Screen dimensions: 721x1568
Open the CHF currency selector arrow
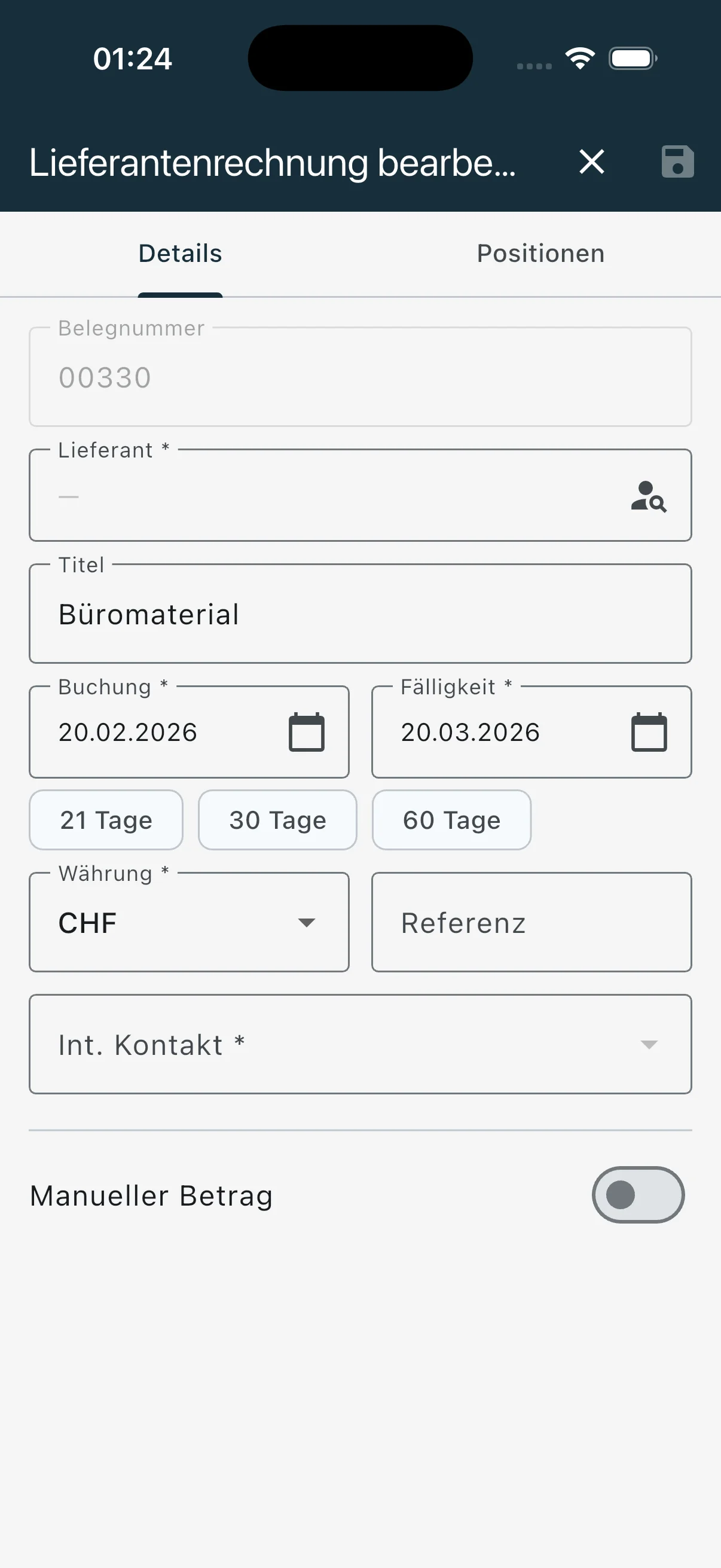307,923
